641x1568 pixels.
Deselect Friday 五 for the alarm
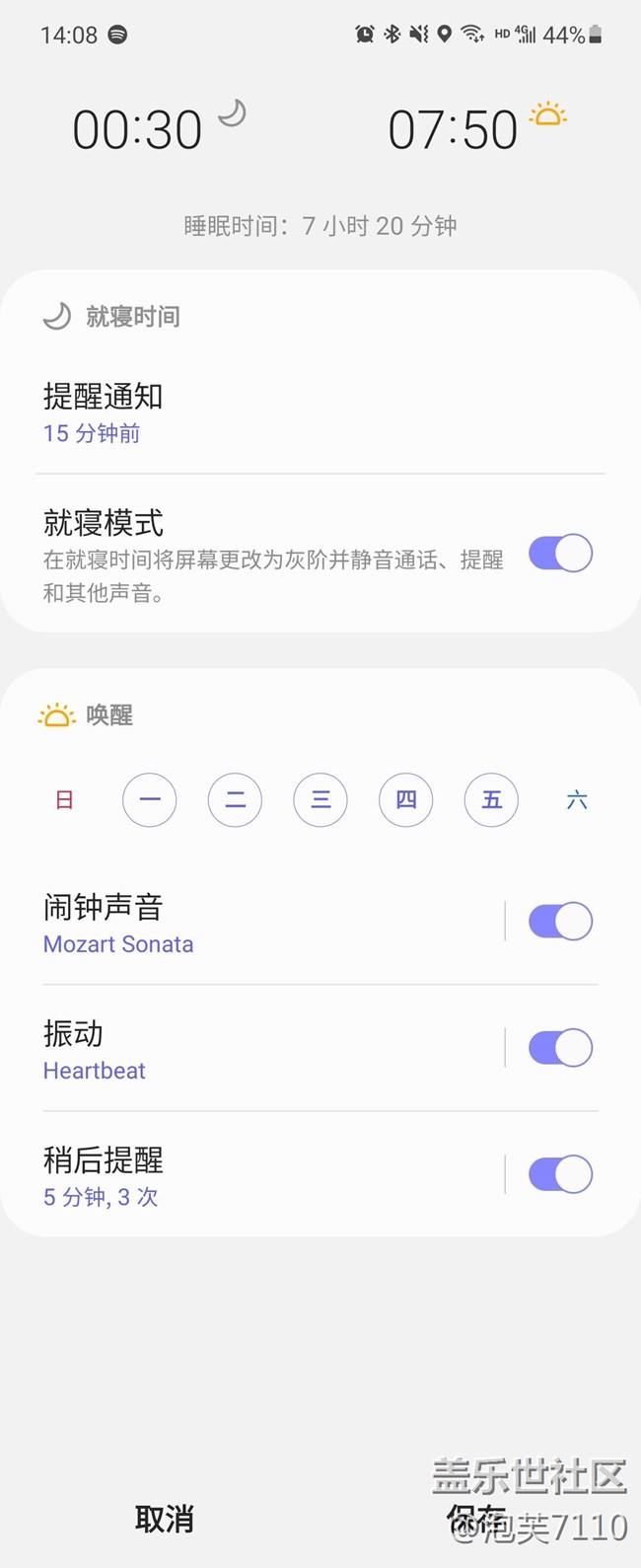coord(491,799)
